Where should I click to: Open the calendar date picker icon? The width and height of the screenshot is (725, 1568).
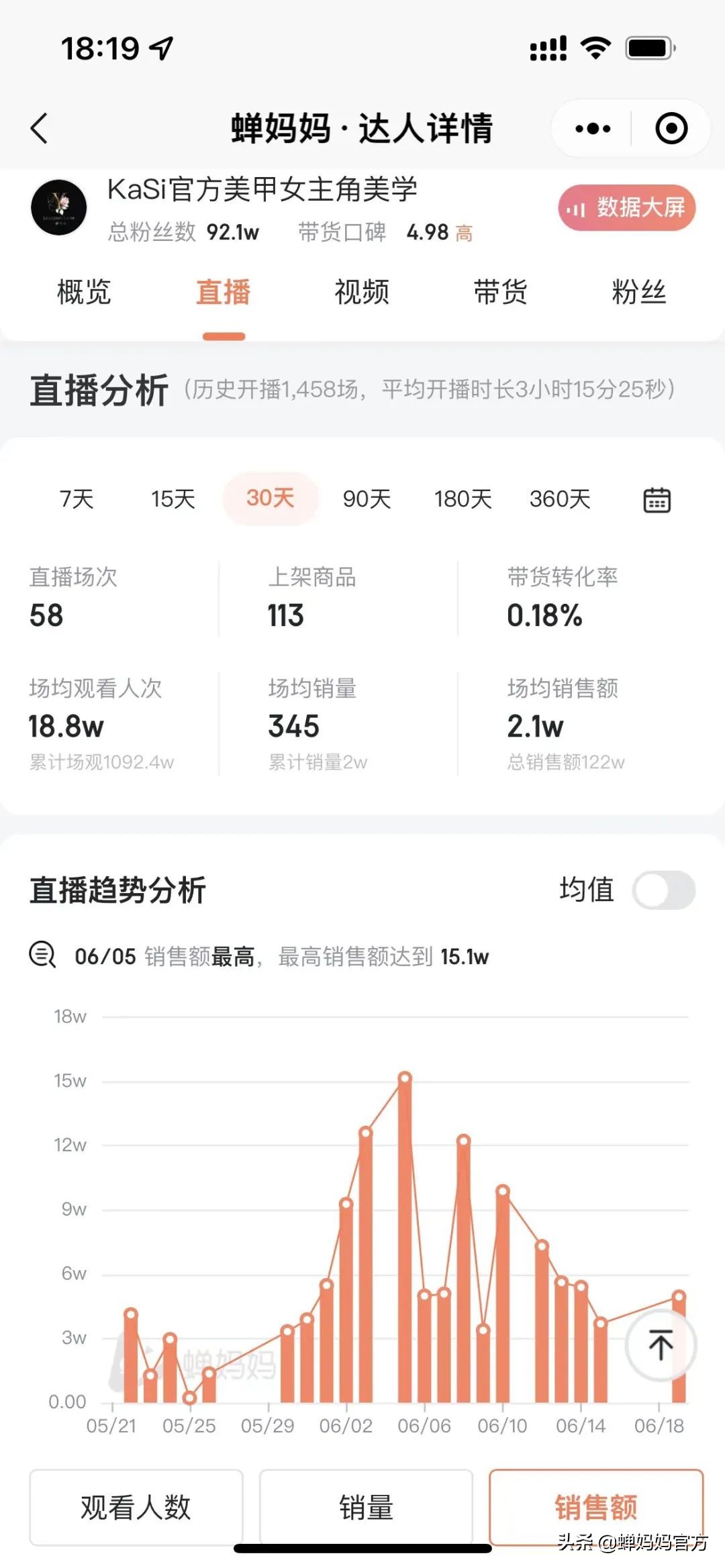tap(657, 499)
